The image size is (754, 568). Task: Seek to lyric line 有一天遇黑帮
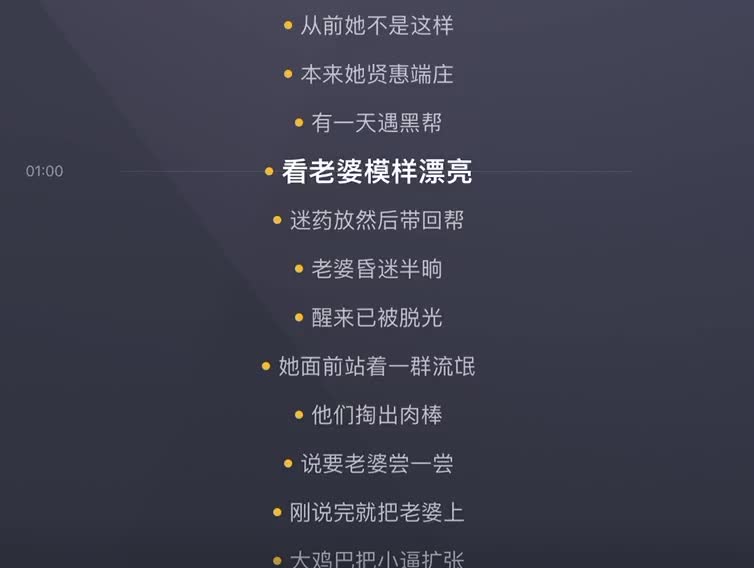point(376,123)
